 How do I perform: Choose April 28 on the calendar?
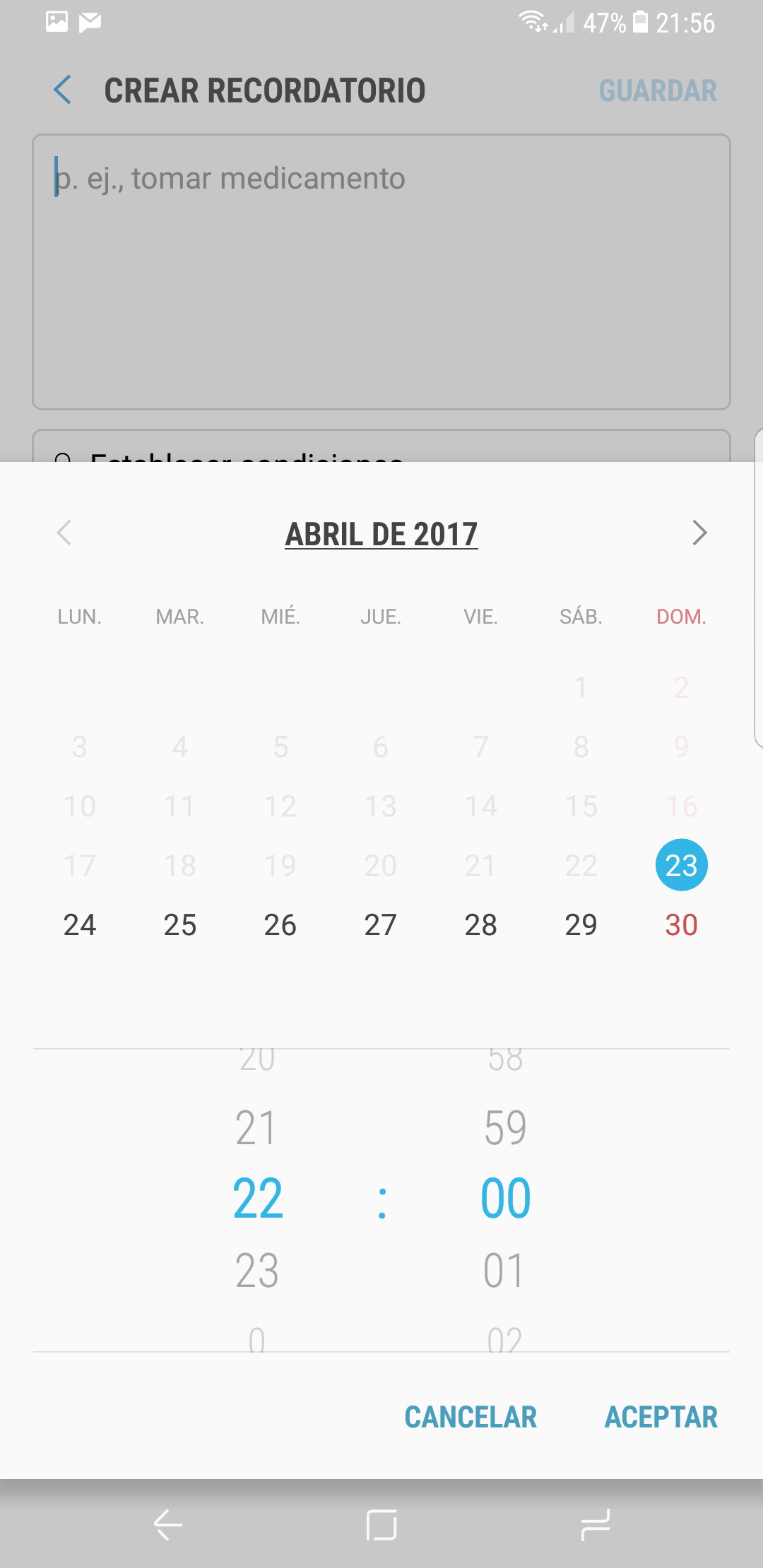(x=481, y=925)
